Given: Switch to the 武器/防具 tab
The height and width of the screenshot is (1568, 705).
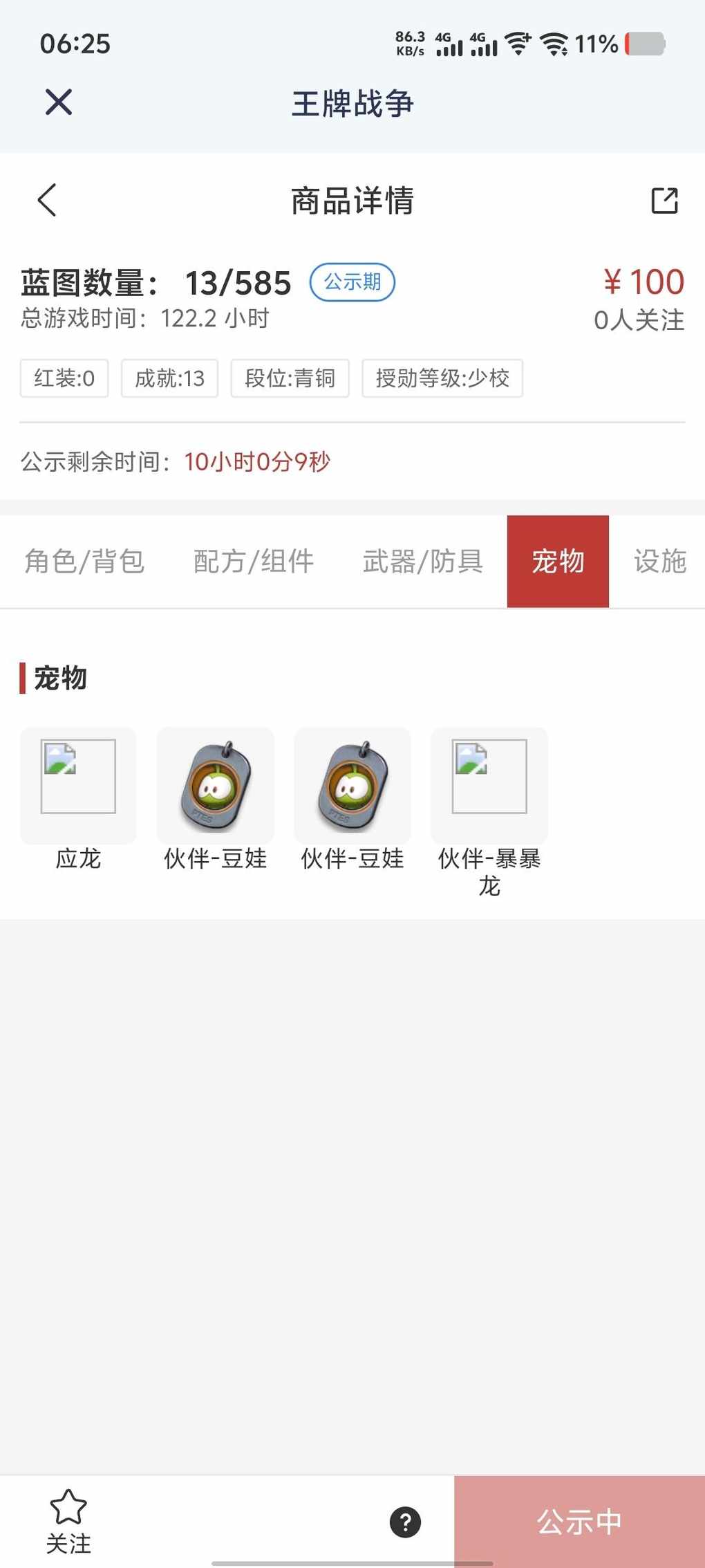Looking at the screenshot, I should point(422,561).
